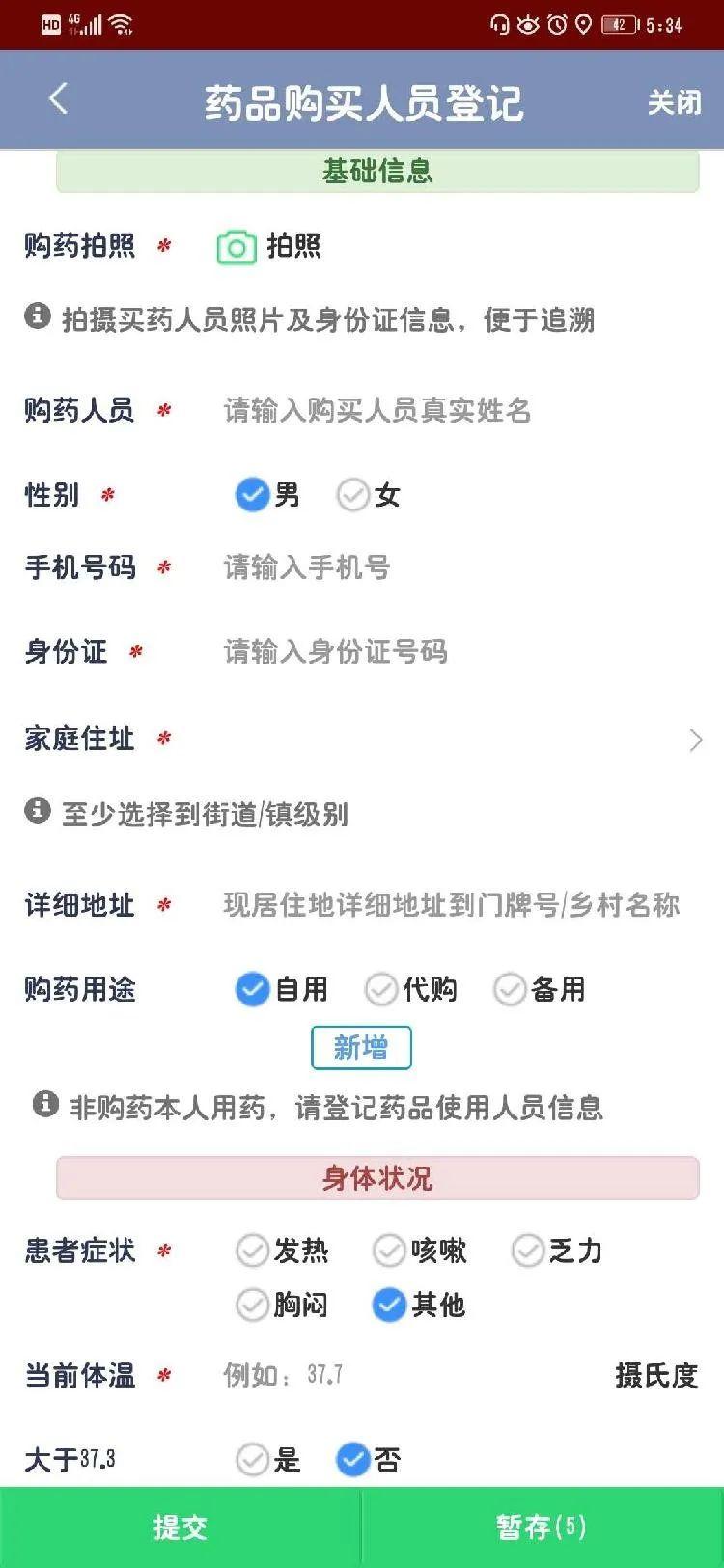Image resolution: width=724 pixels, height=1568 pixels.
Task: Select 女 for gender
Action: (x=369, y=495)
